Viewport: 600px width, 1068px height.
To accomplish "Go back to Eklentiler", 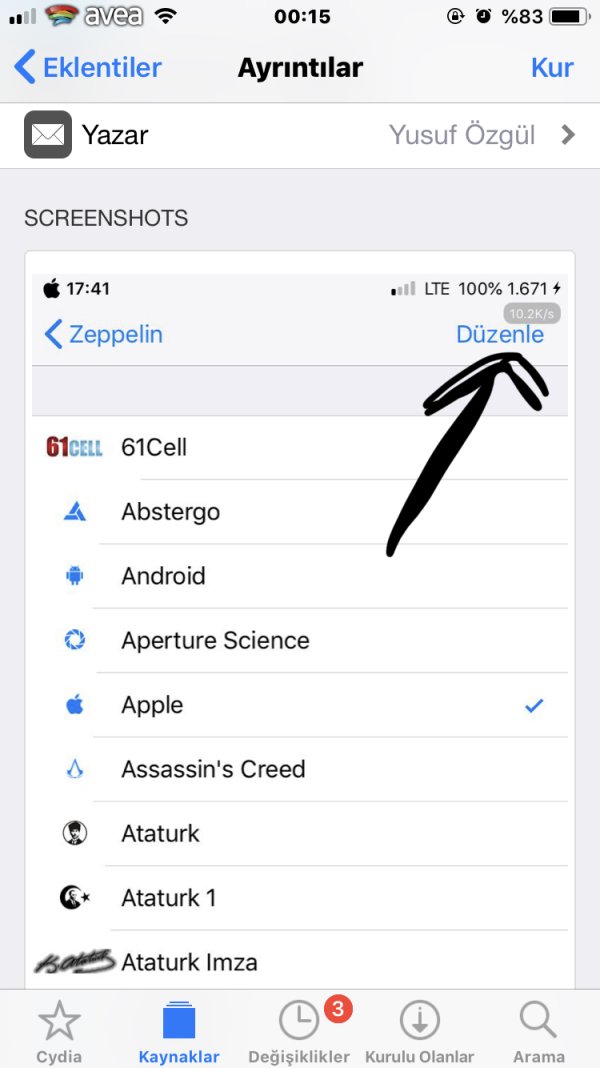I will point(88,68).
